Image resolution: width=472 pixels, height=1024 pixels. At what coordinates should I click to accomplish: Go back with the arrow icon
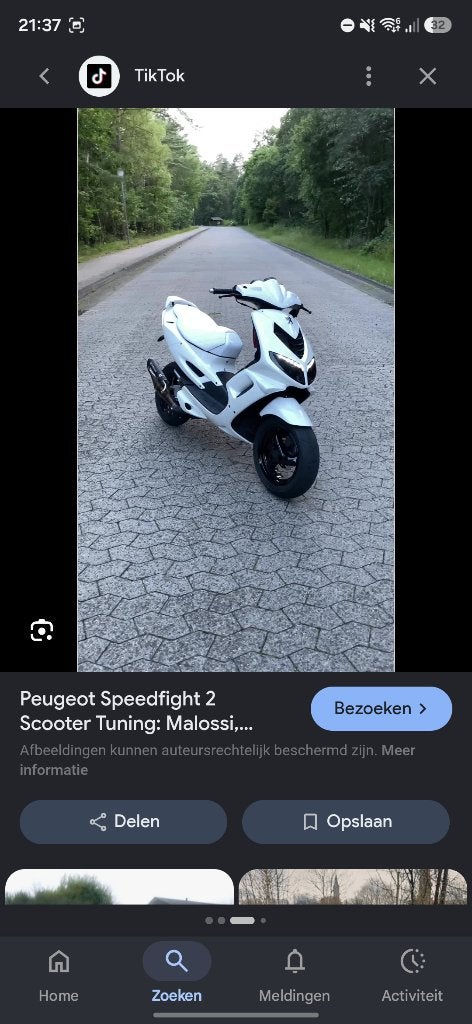(x=44, y=76)
